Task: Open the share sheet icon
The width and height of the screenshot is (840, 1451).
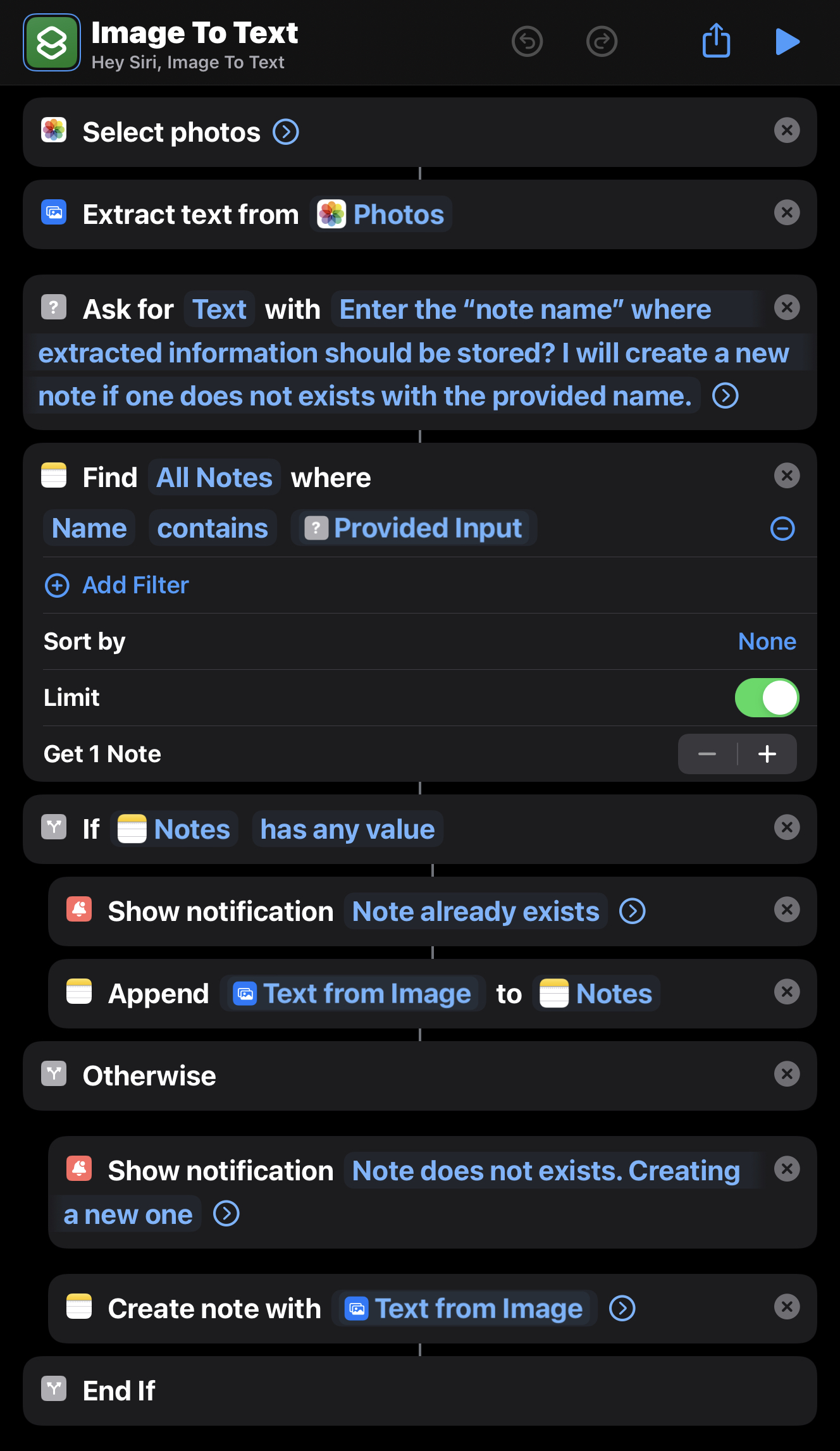Action: tap(715, 42)
